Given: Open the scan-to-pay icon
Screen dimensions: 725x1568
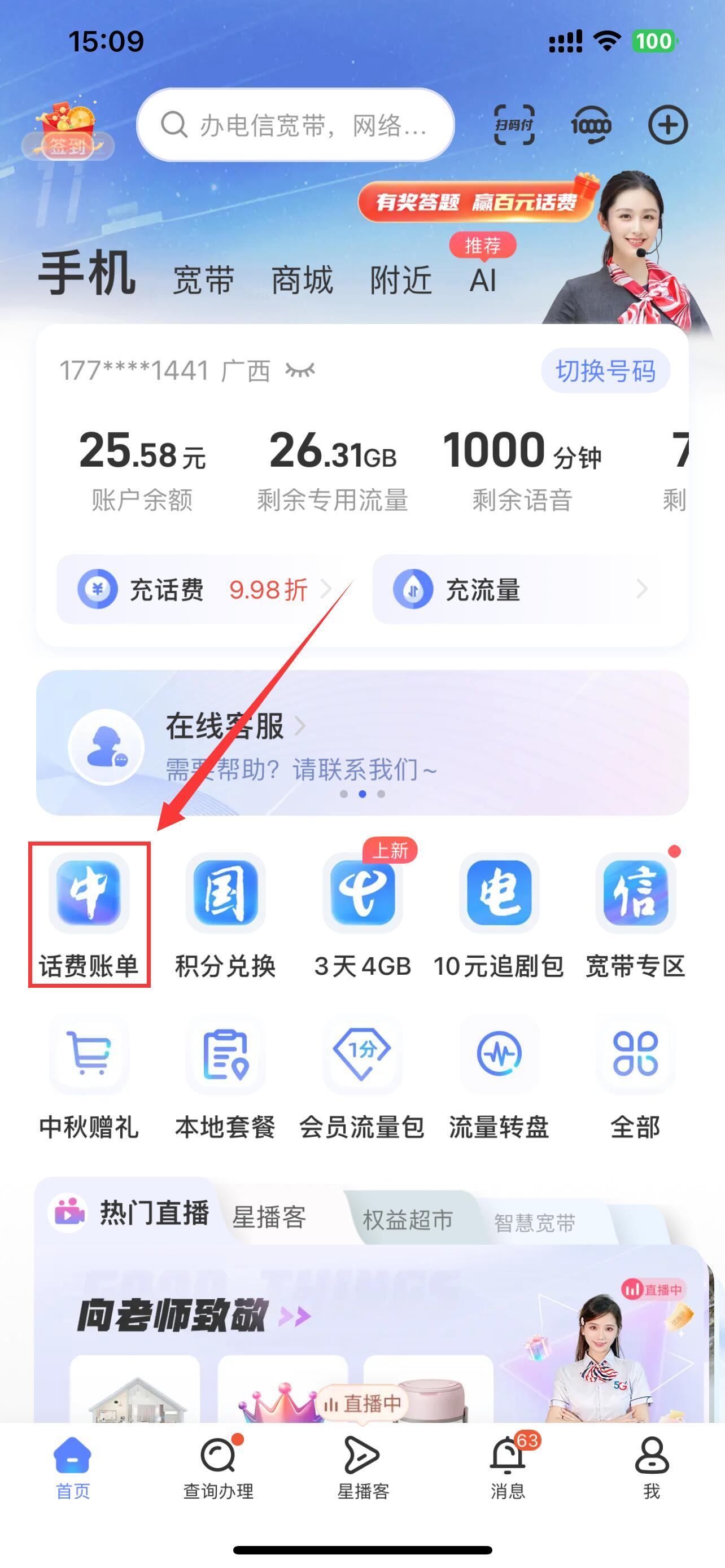Looking at the screenshot, I should 514,125.
